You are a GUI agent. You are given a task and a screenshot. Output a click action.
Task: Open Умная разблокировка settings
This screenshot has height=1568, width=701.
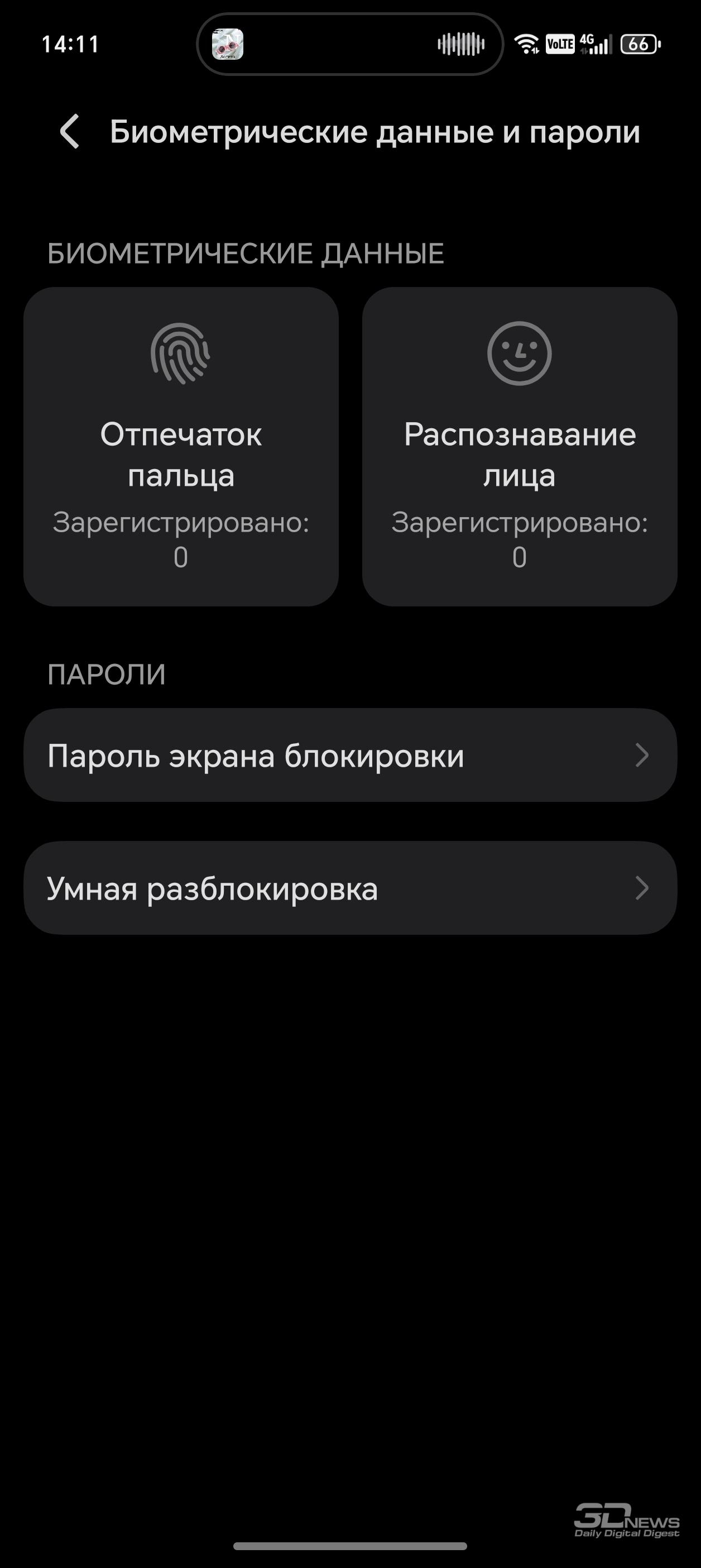(x=350, y=888)
